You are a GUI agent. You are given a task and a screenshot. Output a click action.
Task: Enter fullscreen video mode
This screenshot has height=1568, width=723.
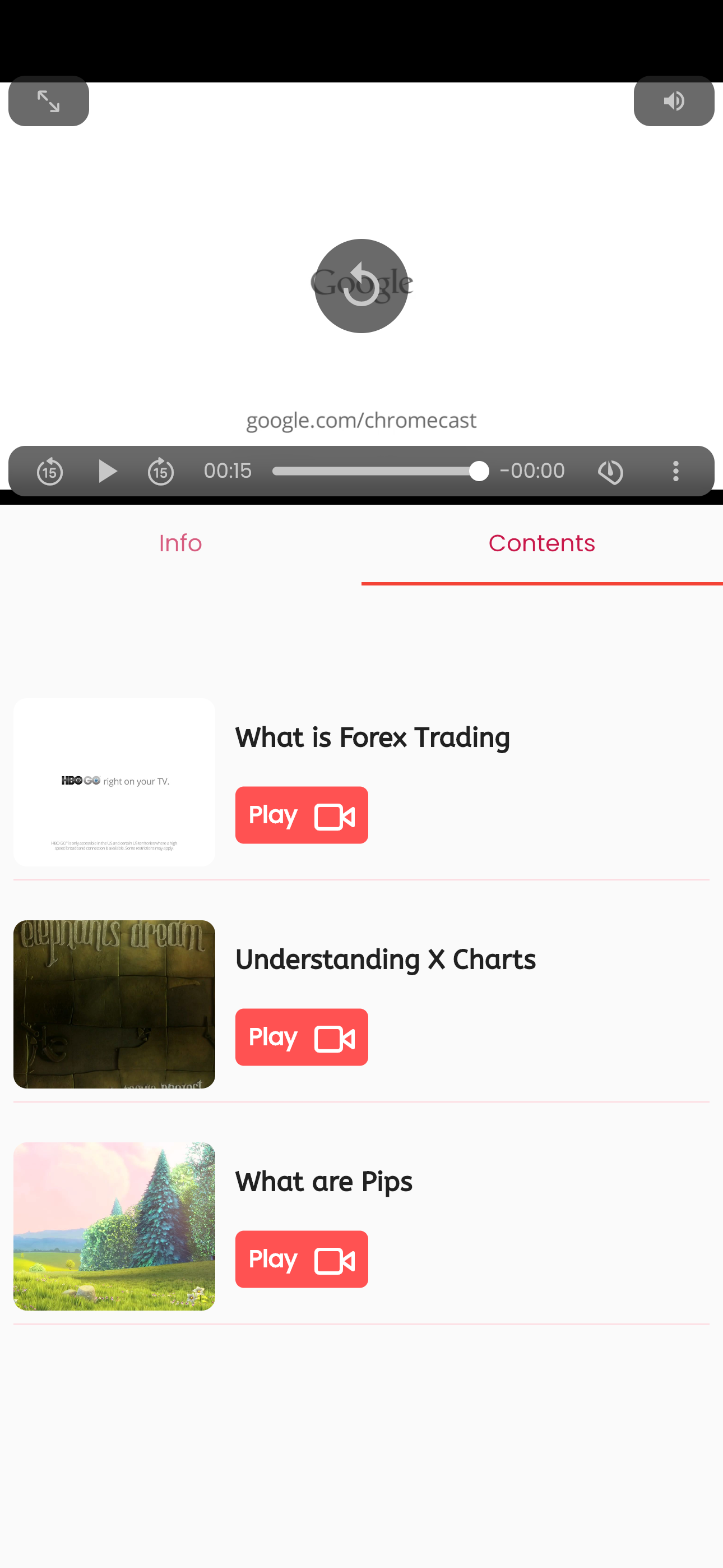pos(49,101)
